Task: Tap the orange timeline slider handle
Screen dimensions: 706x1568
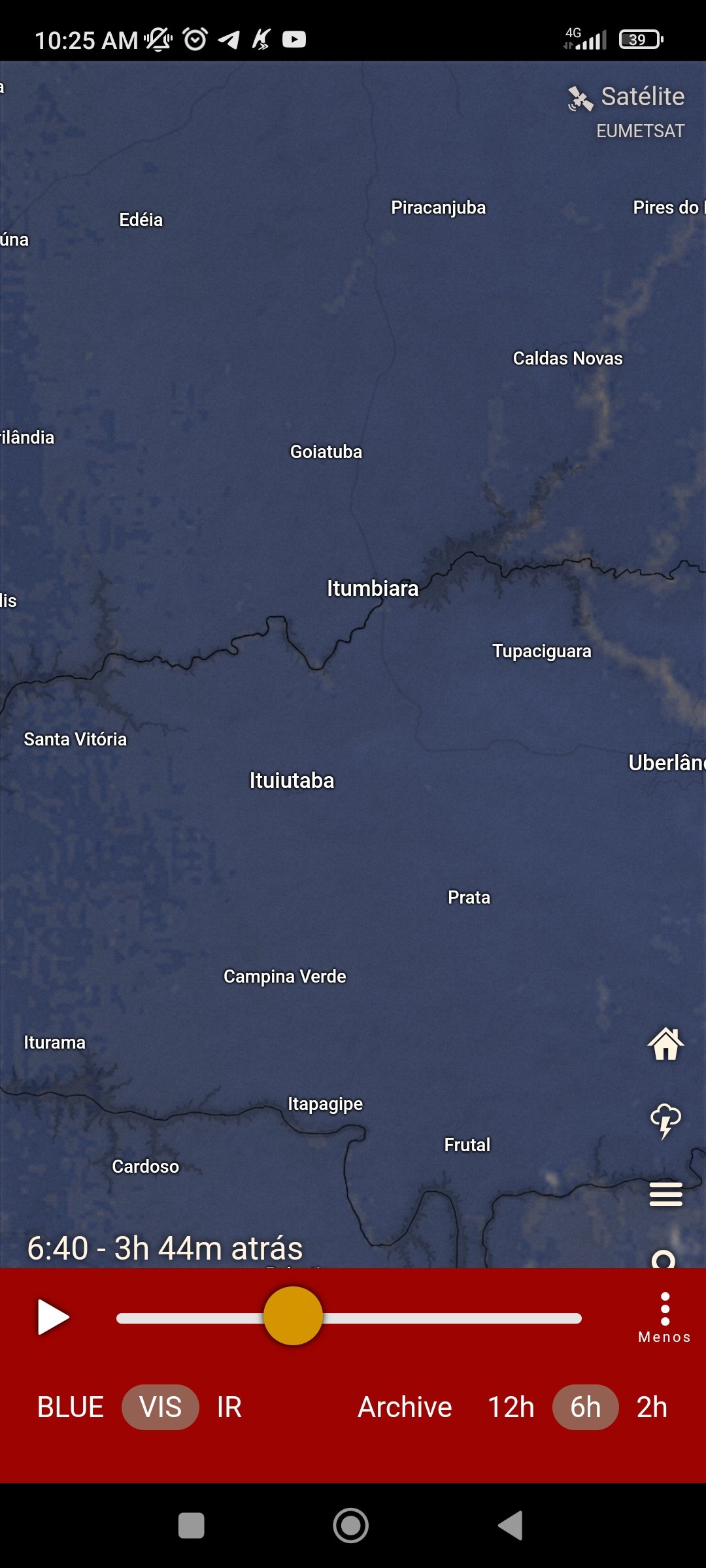Action: click(293, 1316)
